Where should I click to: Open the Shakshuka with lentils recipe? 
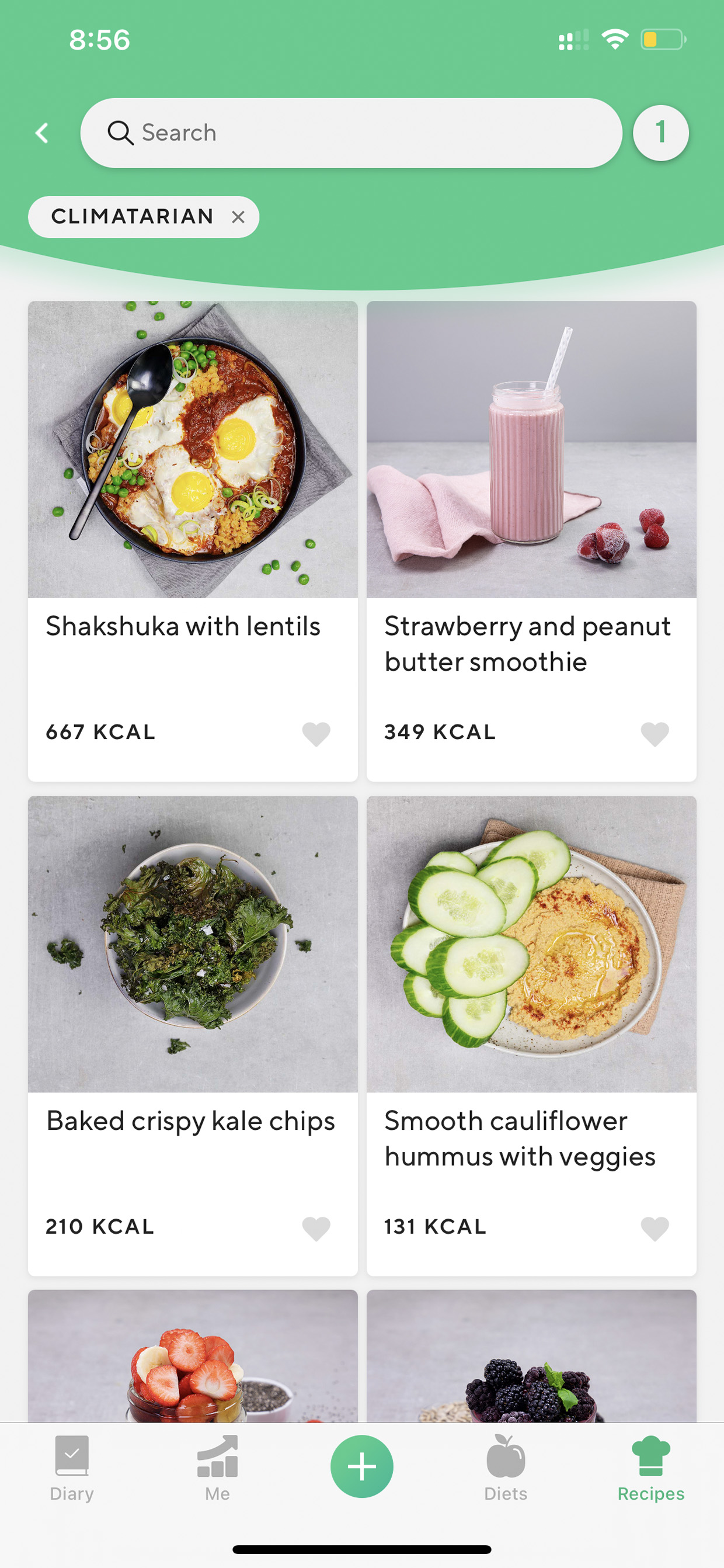pos(192,540)
